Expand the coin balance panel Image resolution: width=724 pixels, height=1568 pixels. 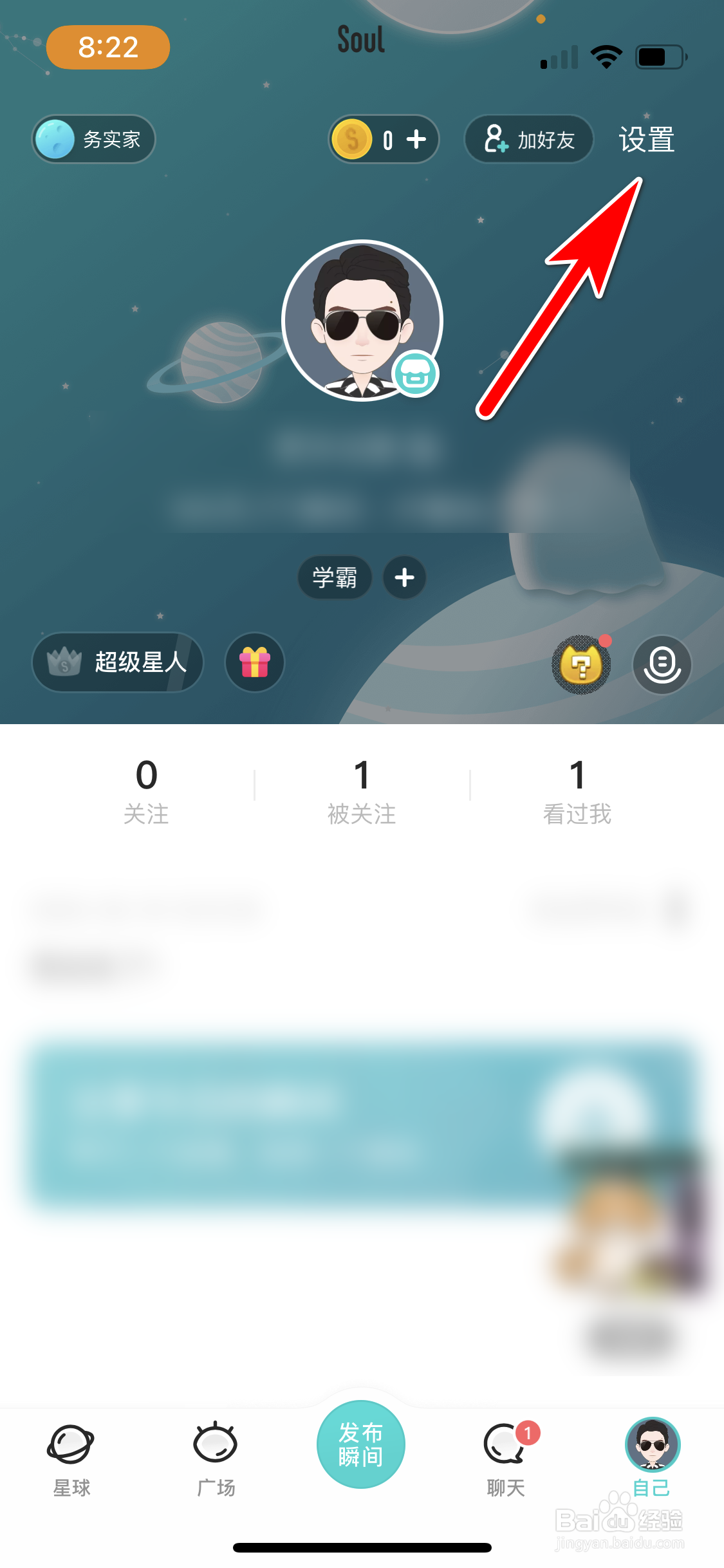click(x=384, y=139)
